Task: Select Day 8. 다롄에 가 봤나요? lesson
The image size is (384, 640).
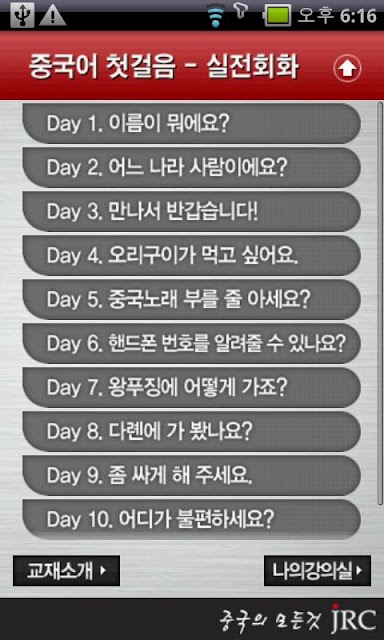Action: click(x=191, y=432)
